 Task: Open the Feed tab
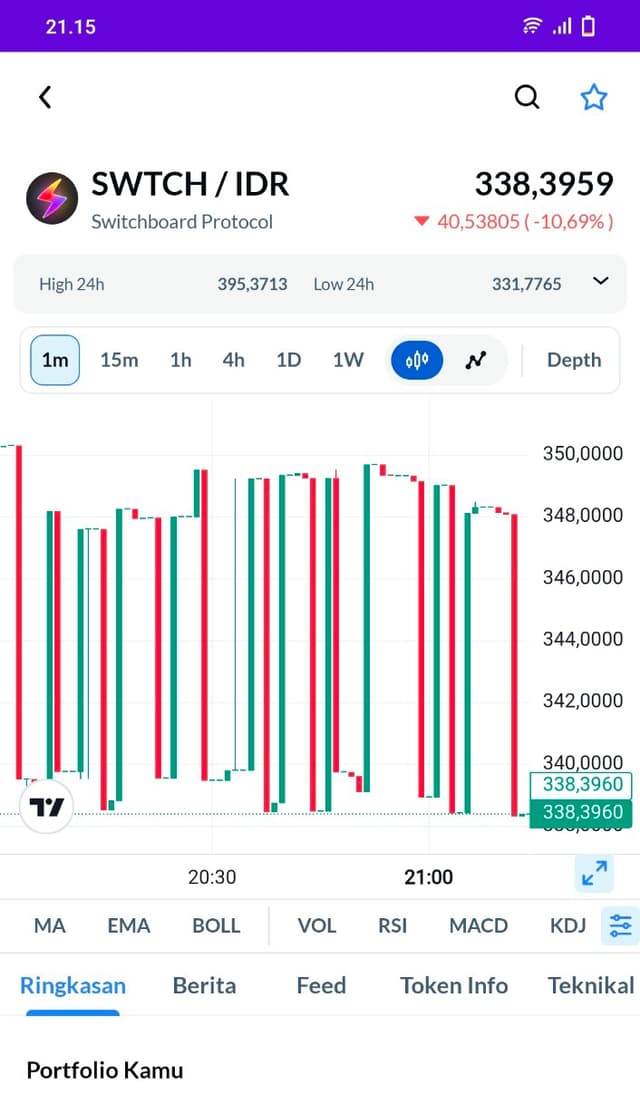[321, 986]
